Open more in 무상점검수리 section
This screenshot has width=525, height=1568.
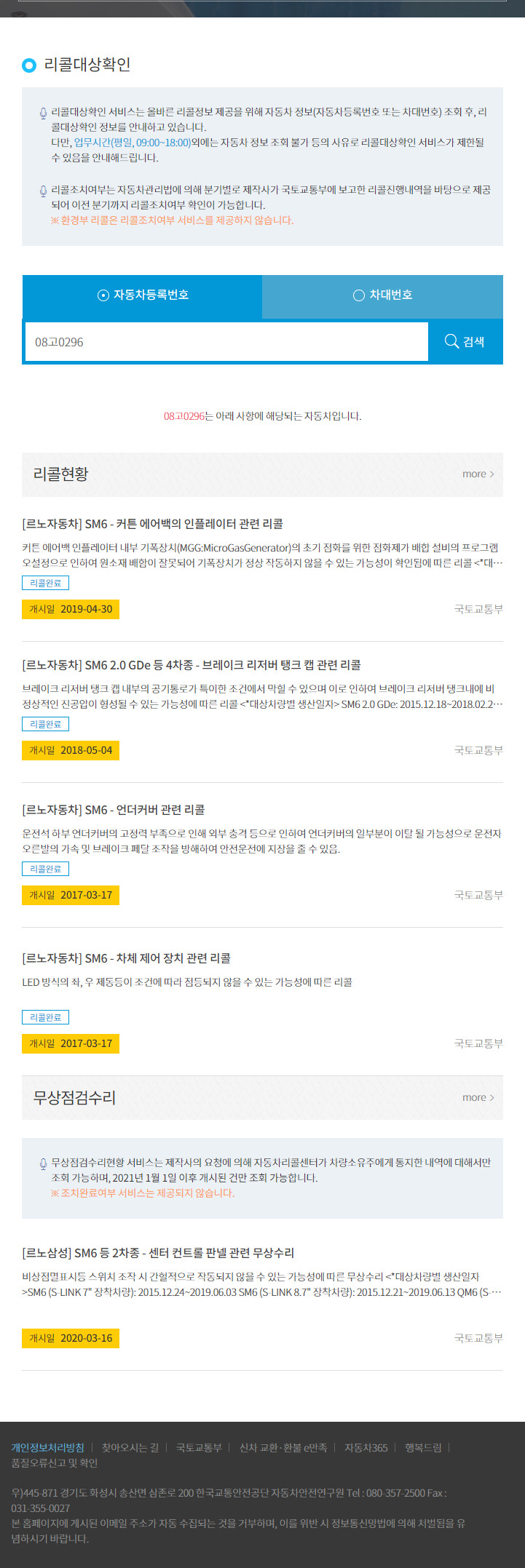click(x=478, y=1098)
